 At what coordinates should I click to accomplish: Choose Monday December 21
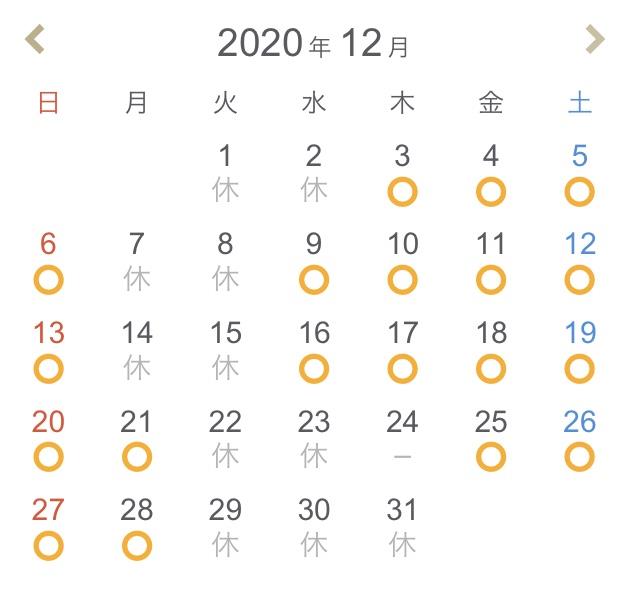(x=137, y=439)
